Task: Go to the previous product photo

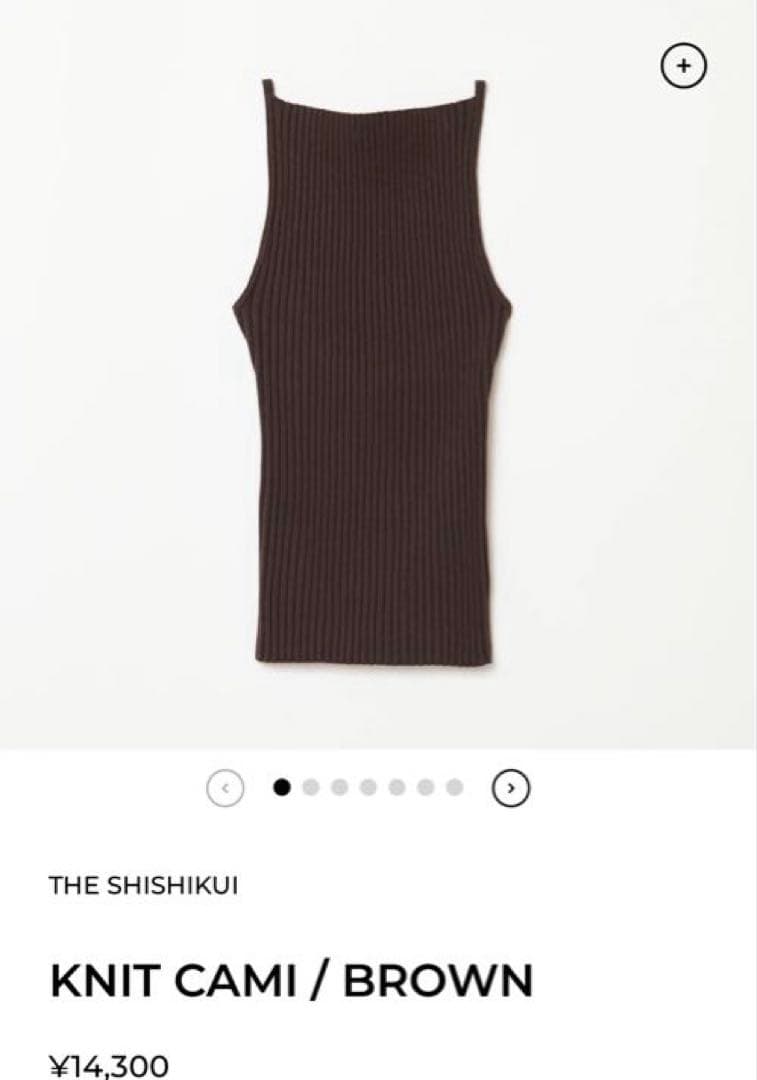Action: click(225, 788)
